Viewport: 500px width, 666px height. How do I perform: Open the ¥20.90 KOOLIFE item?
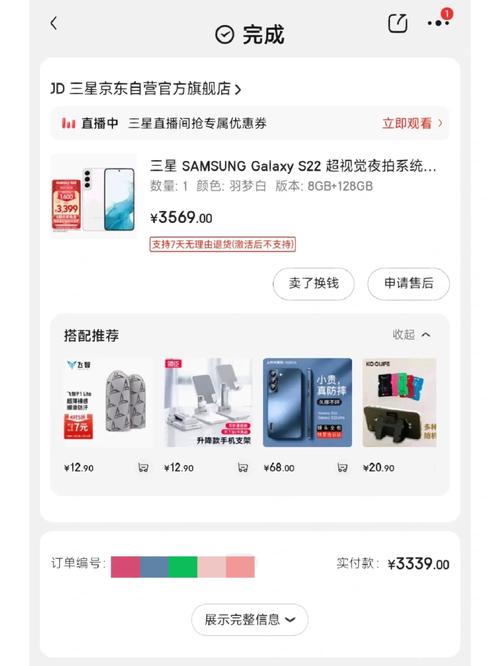pyautogui.click(x=399, y=402)
